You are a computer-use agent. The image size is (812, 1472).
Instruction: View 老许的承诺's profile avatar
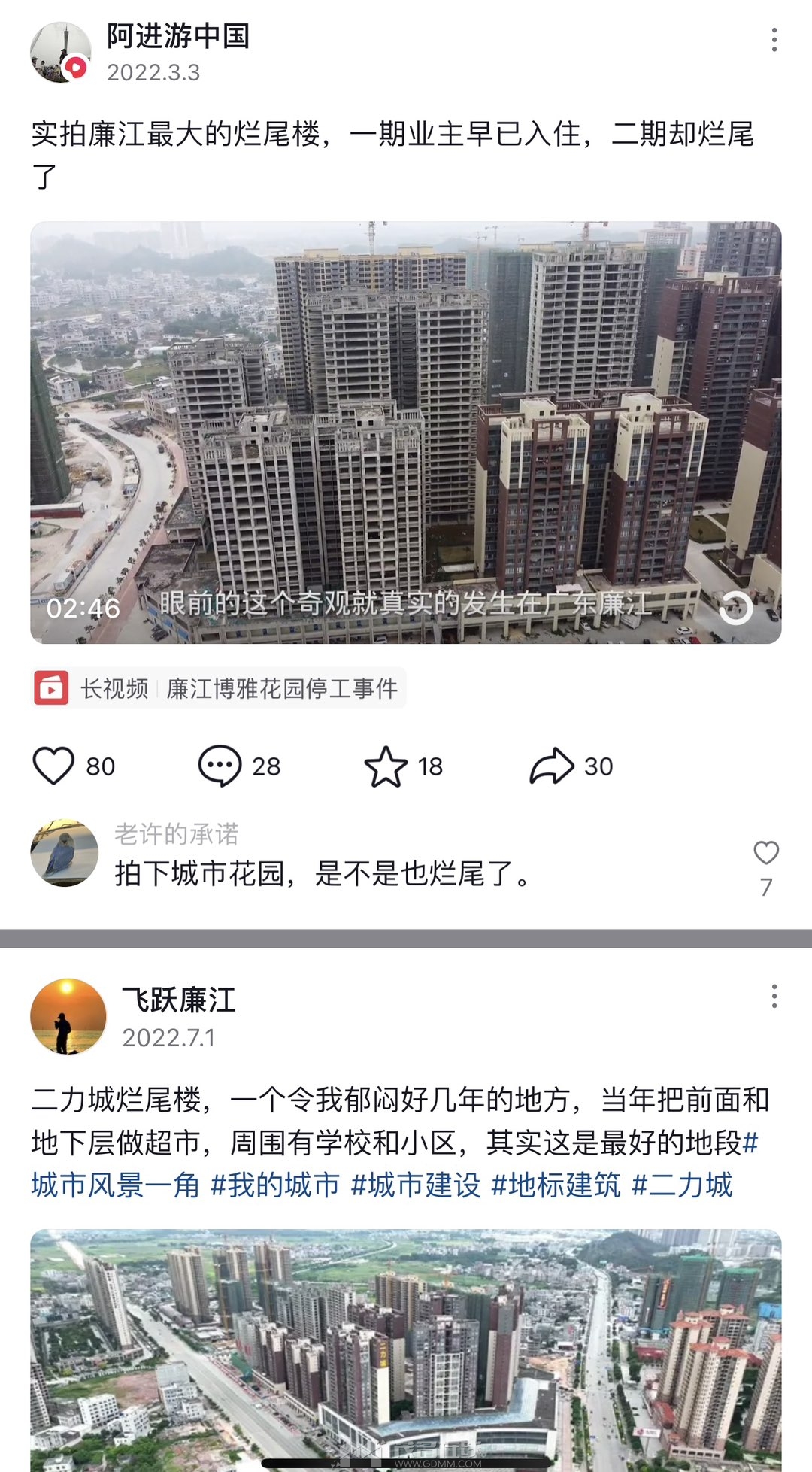[x=65, y=853]
